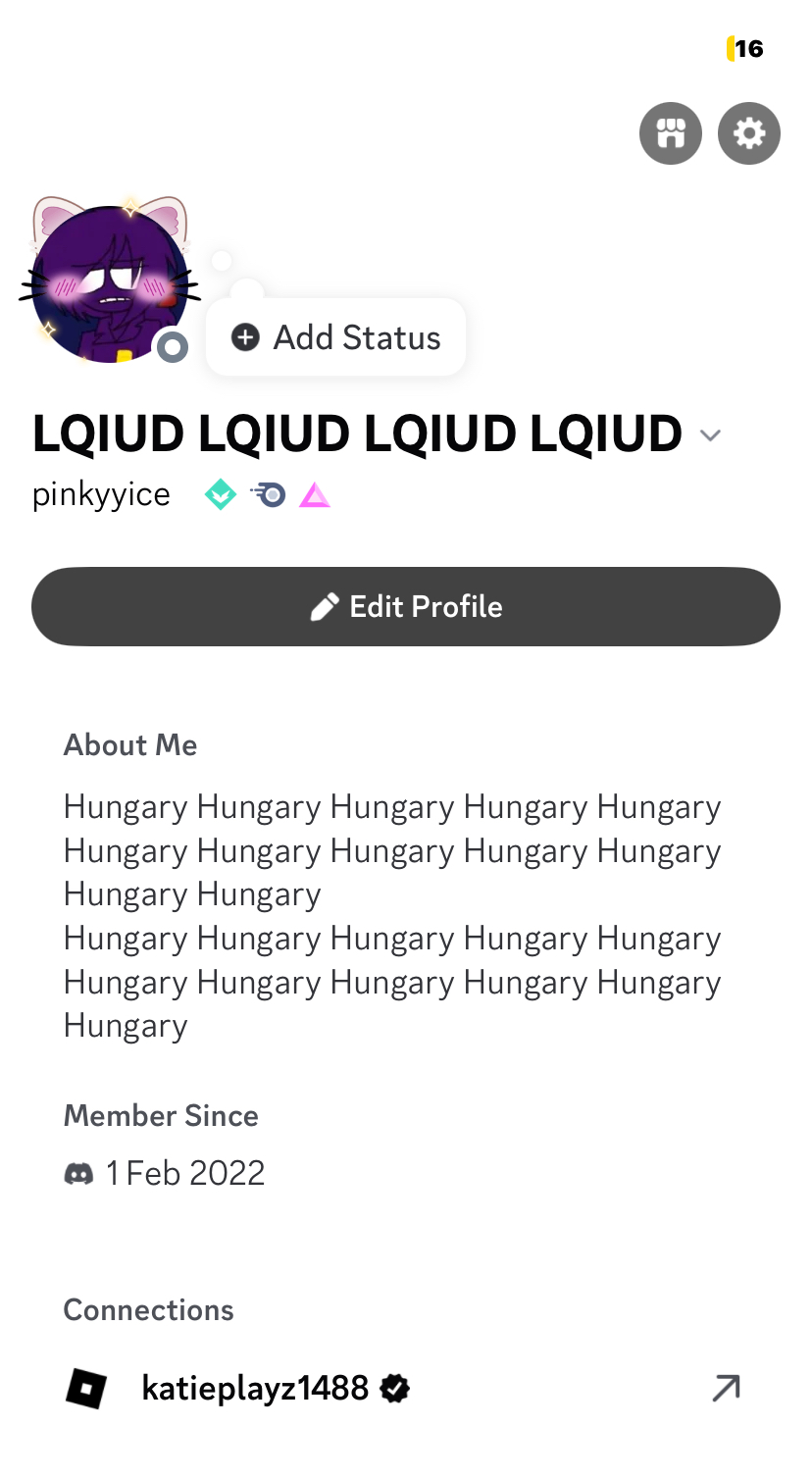Tap the teal HypeSquad badge
Viewport: 812px width, 1478px height.
pyautogui.click(x=221, y=494)
